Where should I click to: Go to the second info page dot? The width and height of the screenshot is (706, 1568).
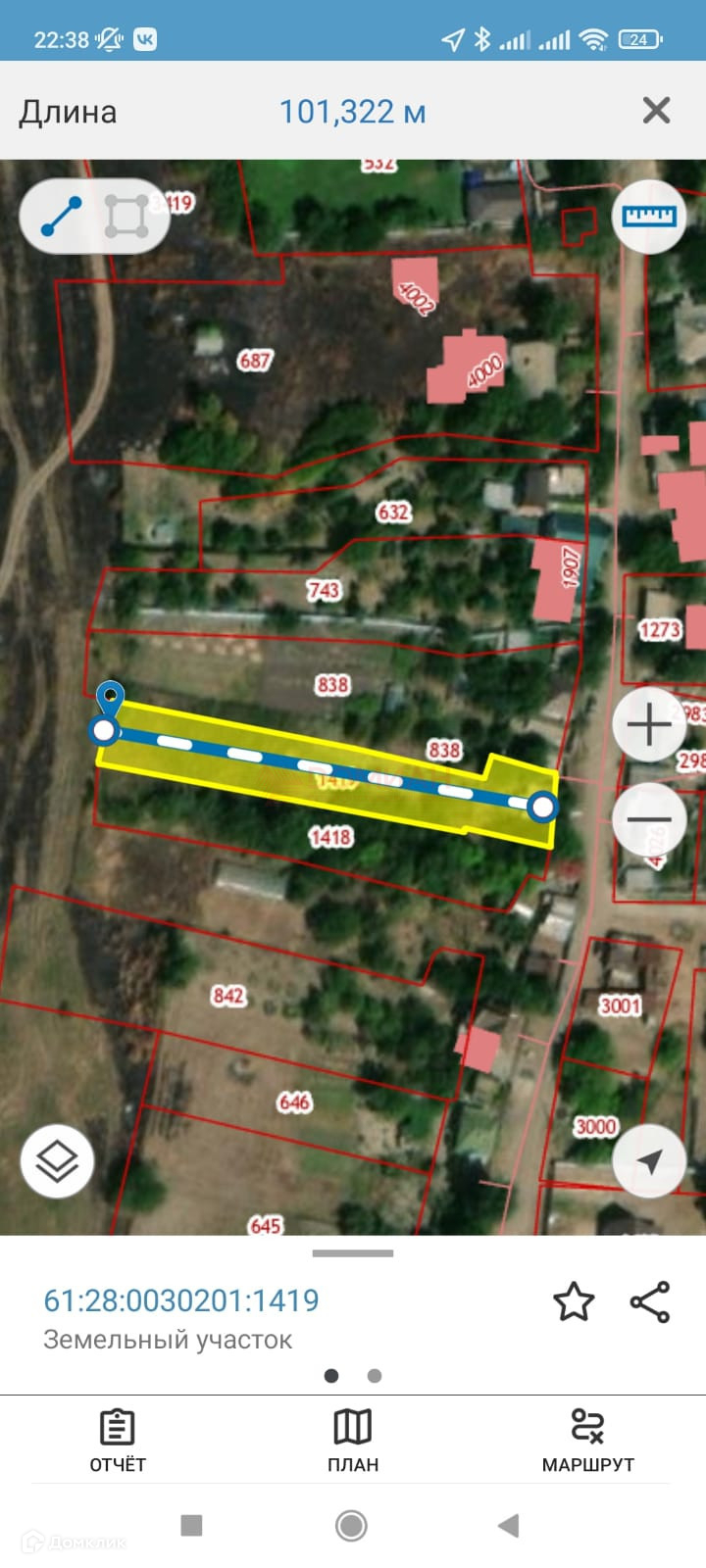tap(375, 1376)
